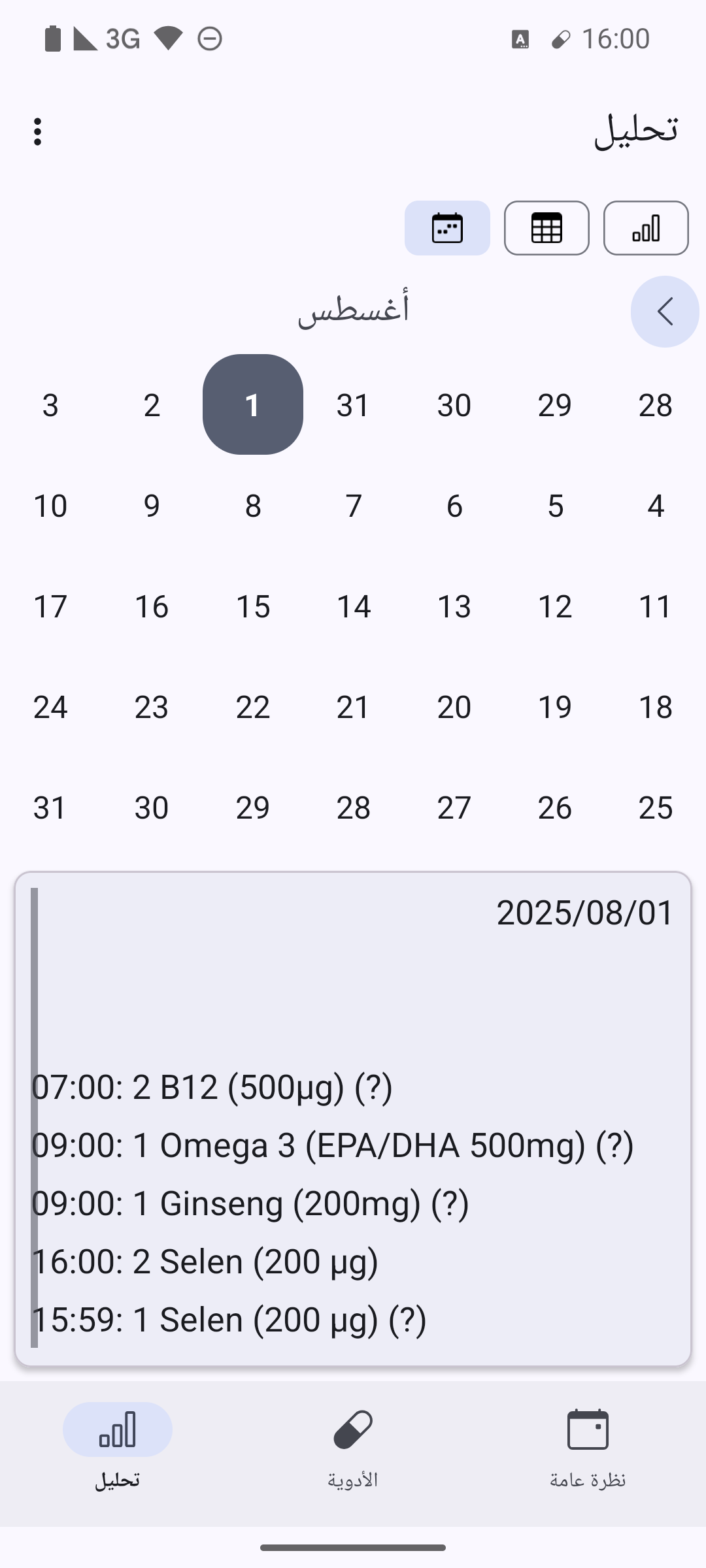The image size is (706, 1568).
Task: Select August 2 in the calendar
Action: click(x=152, y=405)
